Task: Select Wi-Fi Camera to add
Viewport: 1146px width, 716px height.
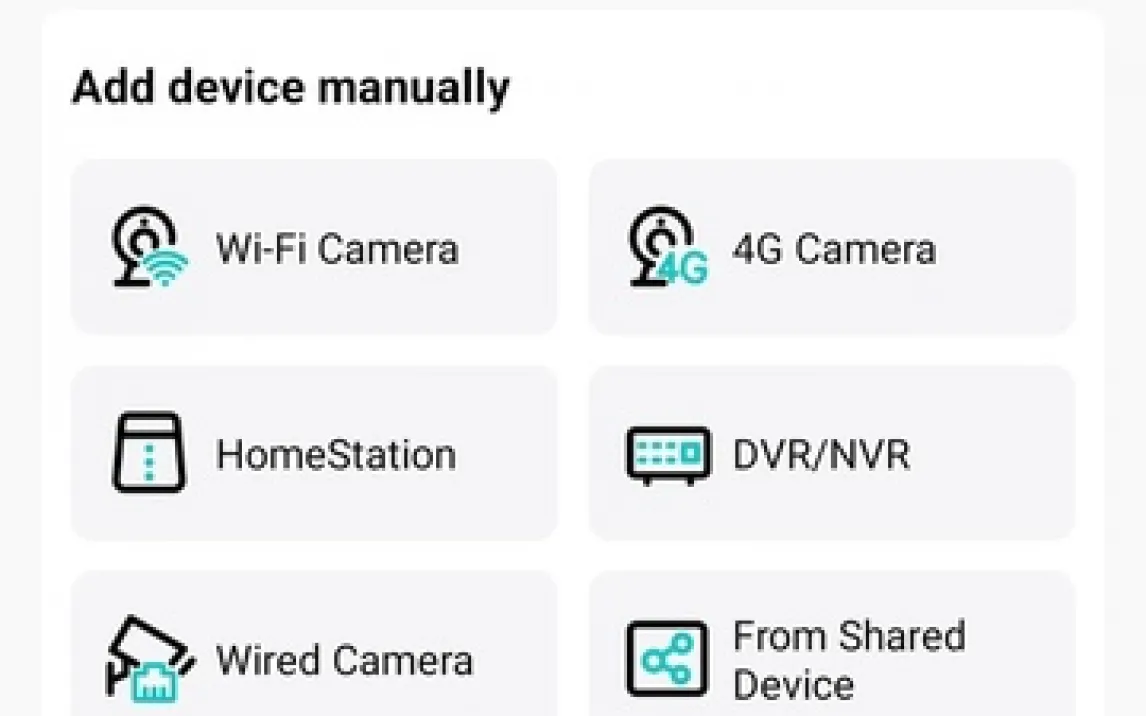Action: pyautogui.click(x=313, y=247)
